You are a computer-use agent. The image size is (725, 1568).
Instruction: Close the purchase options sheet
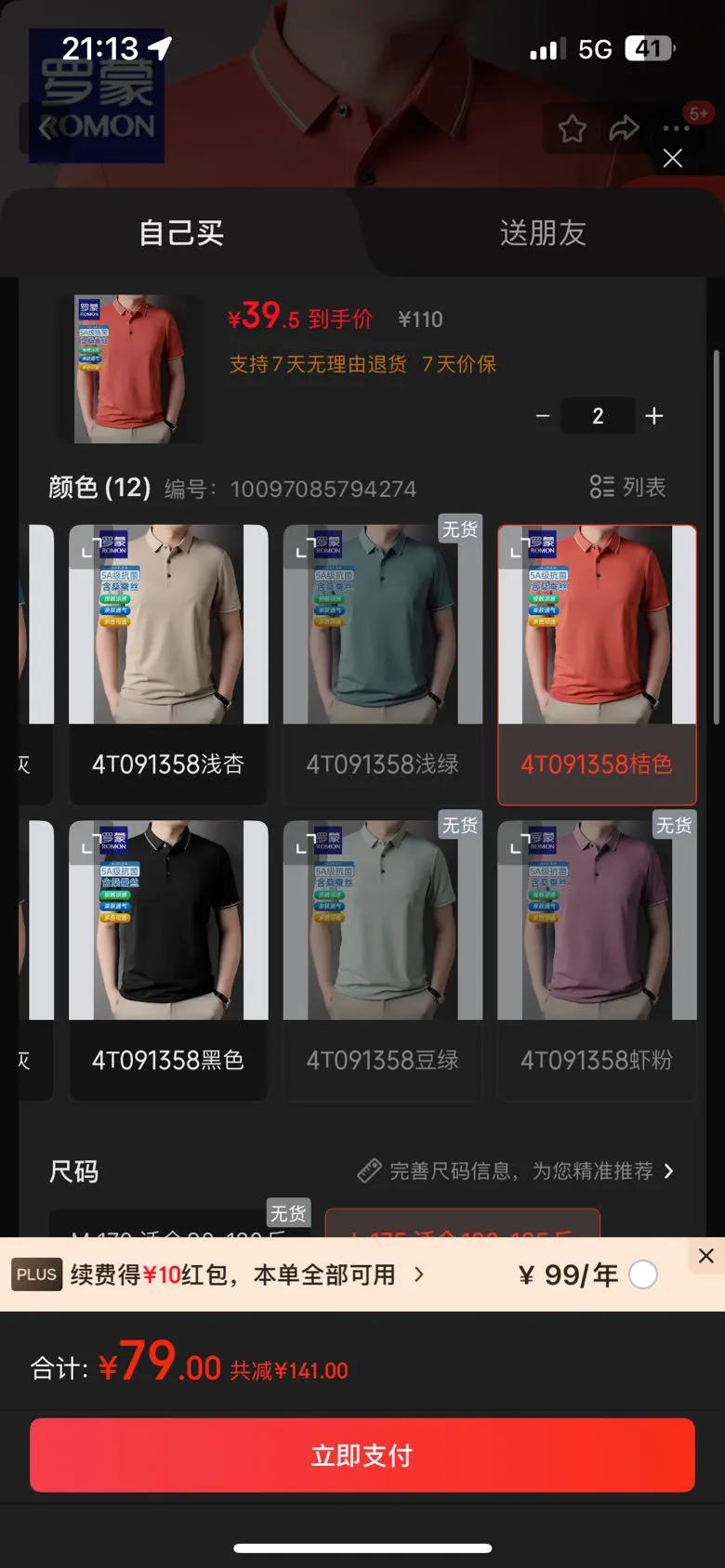coord(673,158)
